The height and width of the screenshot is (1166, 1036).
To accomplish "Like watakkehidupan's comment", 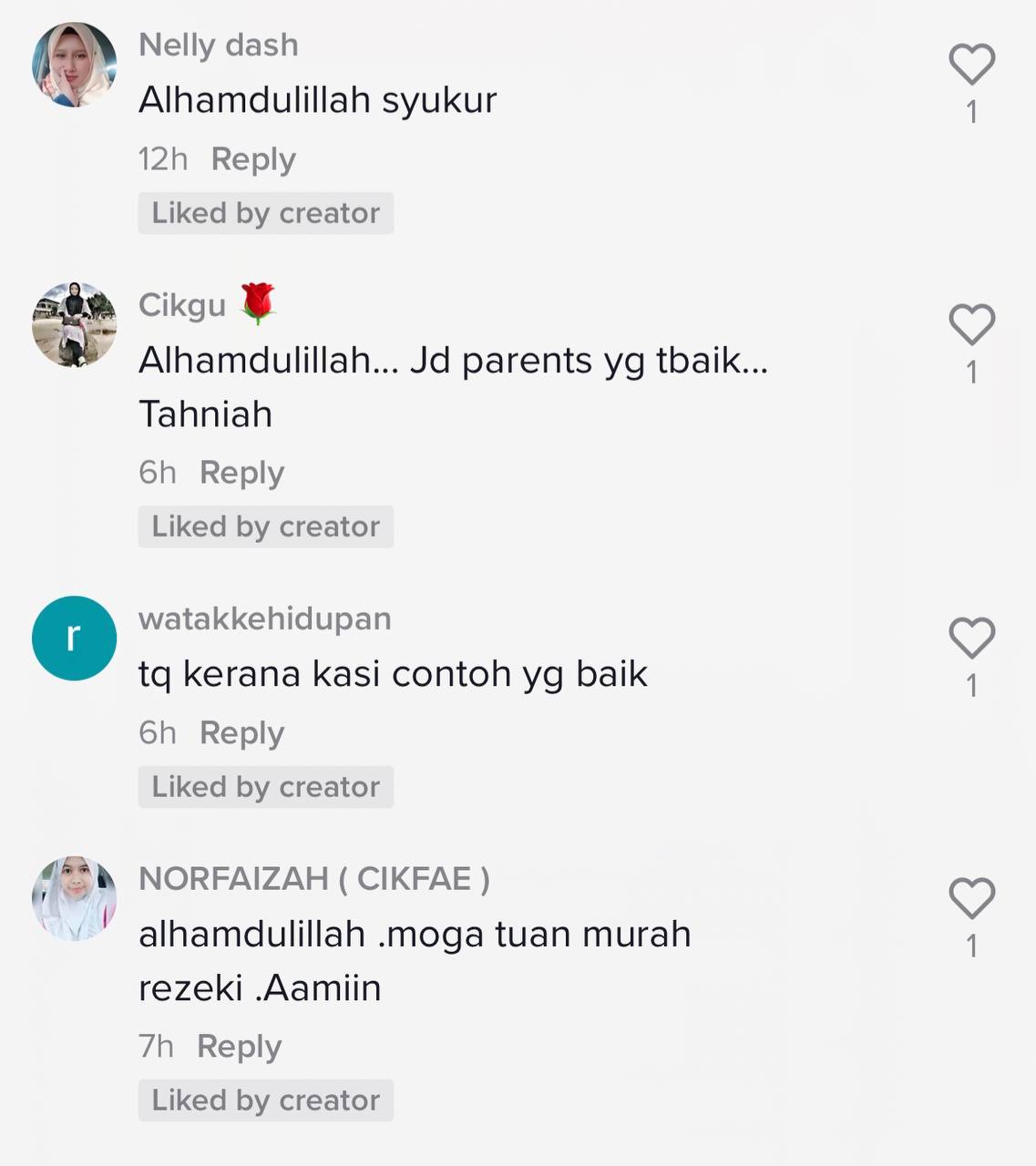I will click(971, 638).
